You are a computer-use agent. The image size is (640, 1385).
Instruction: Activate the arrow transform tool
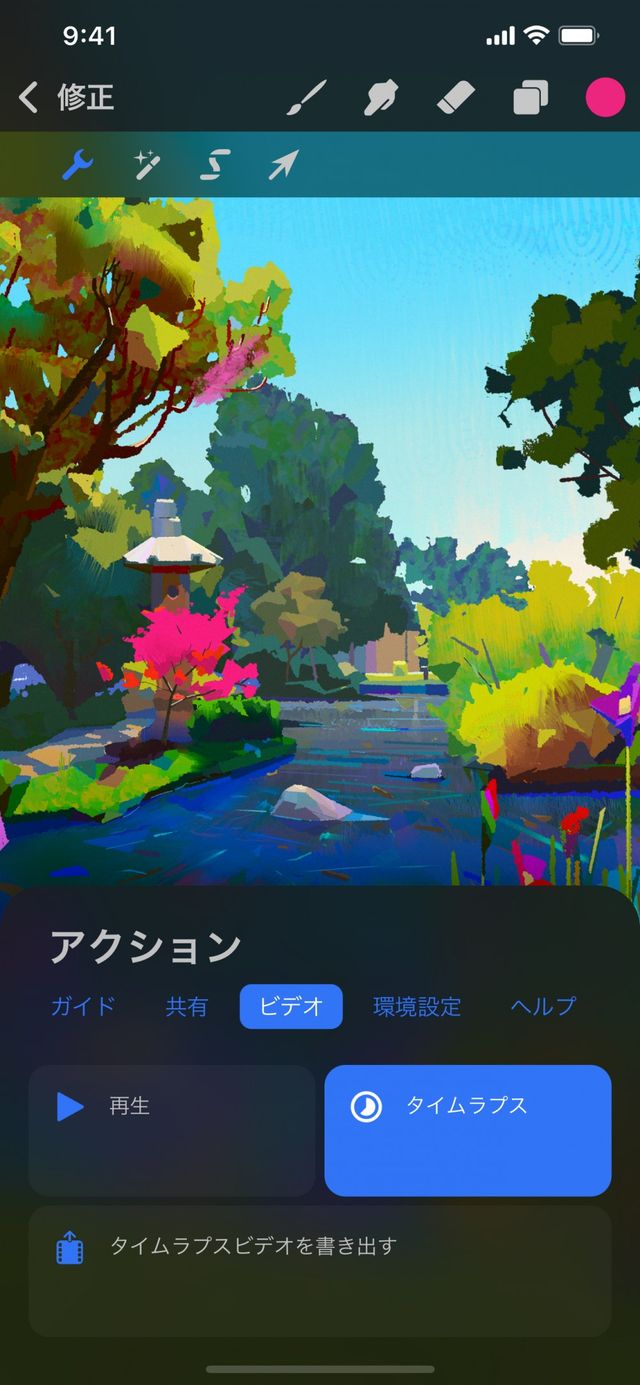[283, 164]
